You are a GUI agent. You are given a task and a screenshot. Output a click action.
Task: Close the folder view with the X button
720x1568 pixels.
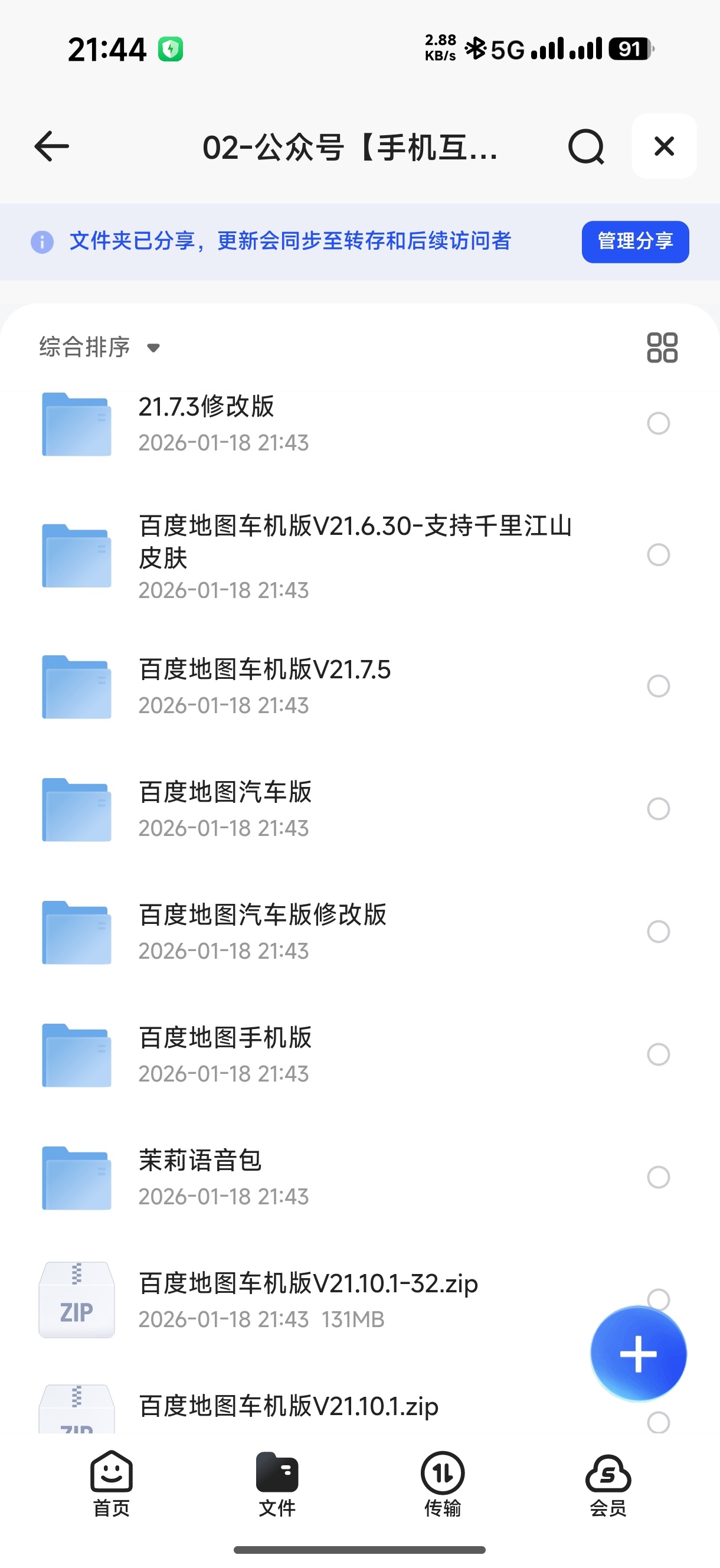(x=663, y=146)
